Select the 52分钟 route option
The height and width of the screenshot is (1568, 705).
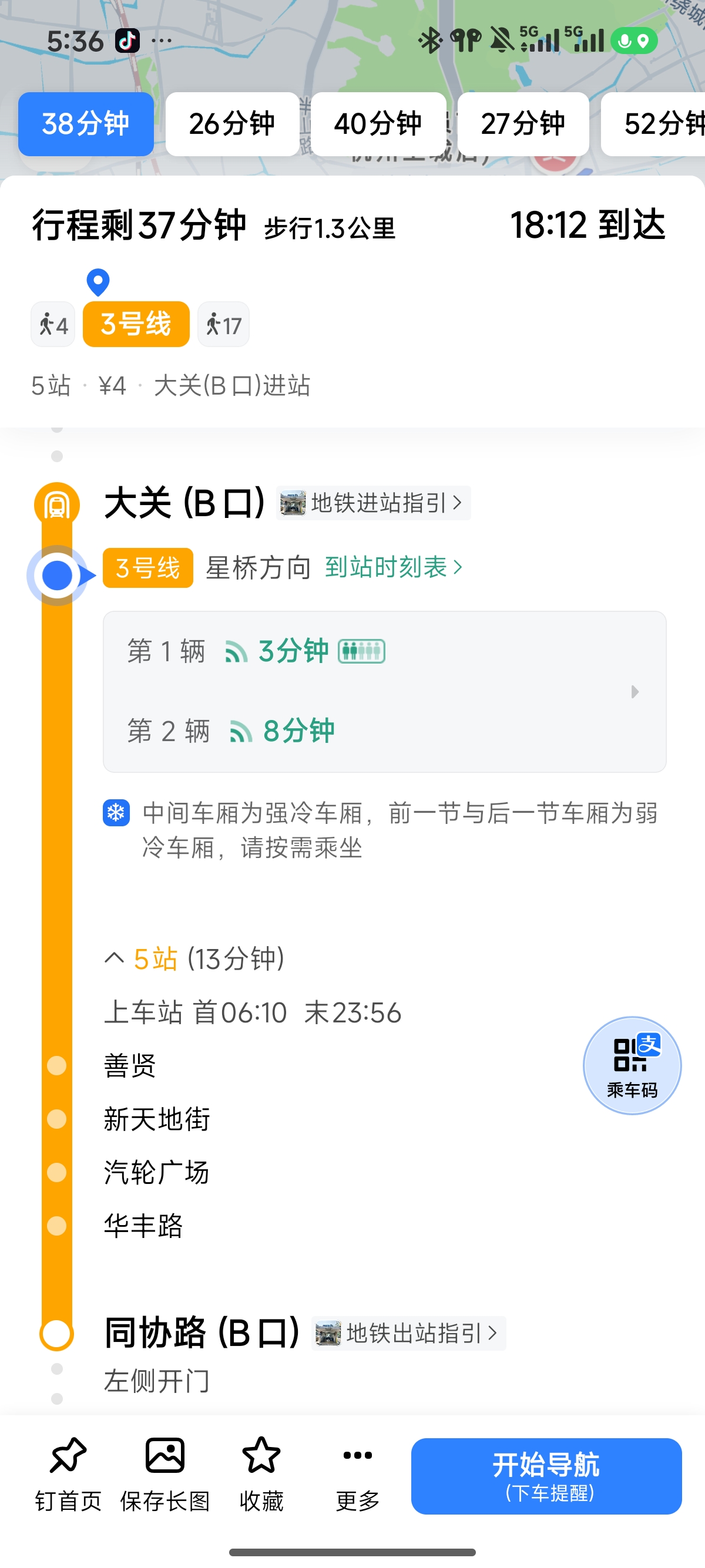[653, 124]
